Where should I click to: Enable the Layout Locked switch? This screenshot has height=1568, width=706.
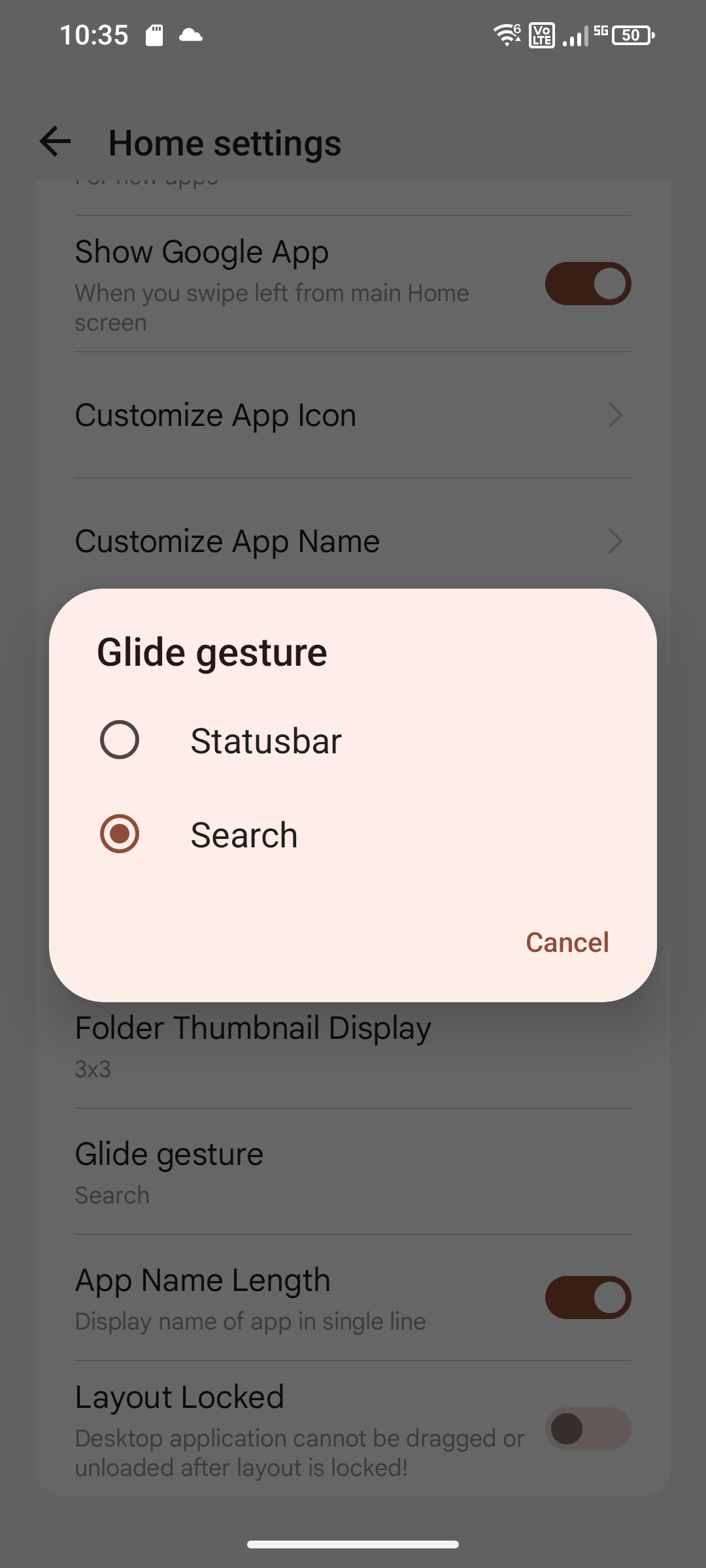point(586,1428)
